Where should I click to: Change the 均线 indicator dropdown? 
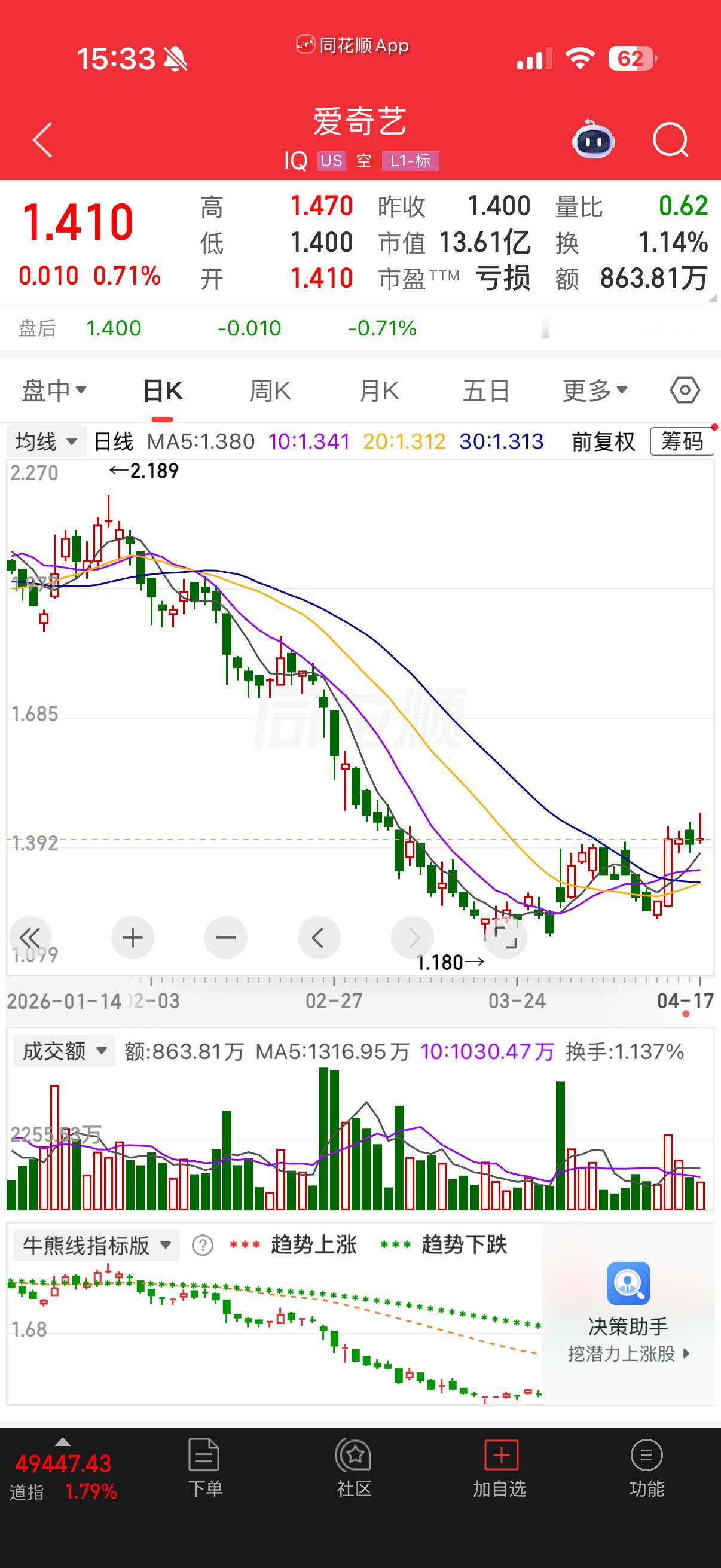(x=46, y=441)
